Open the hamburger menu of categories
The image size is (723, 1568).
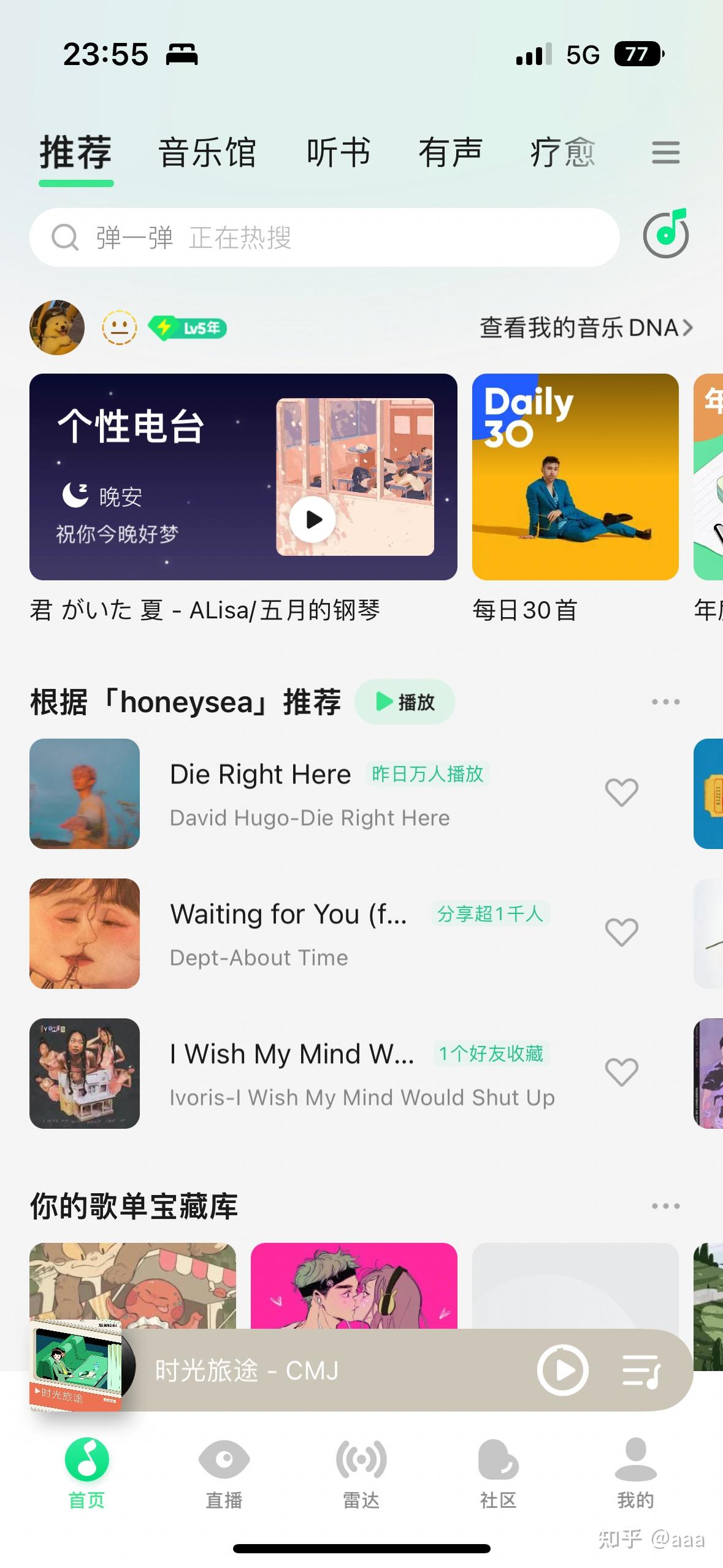coord(665,152)
